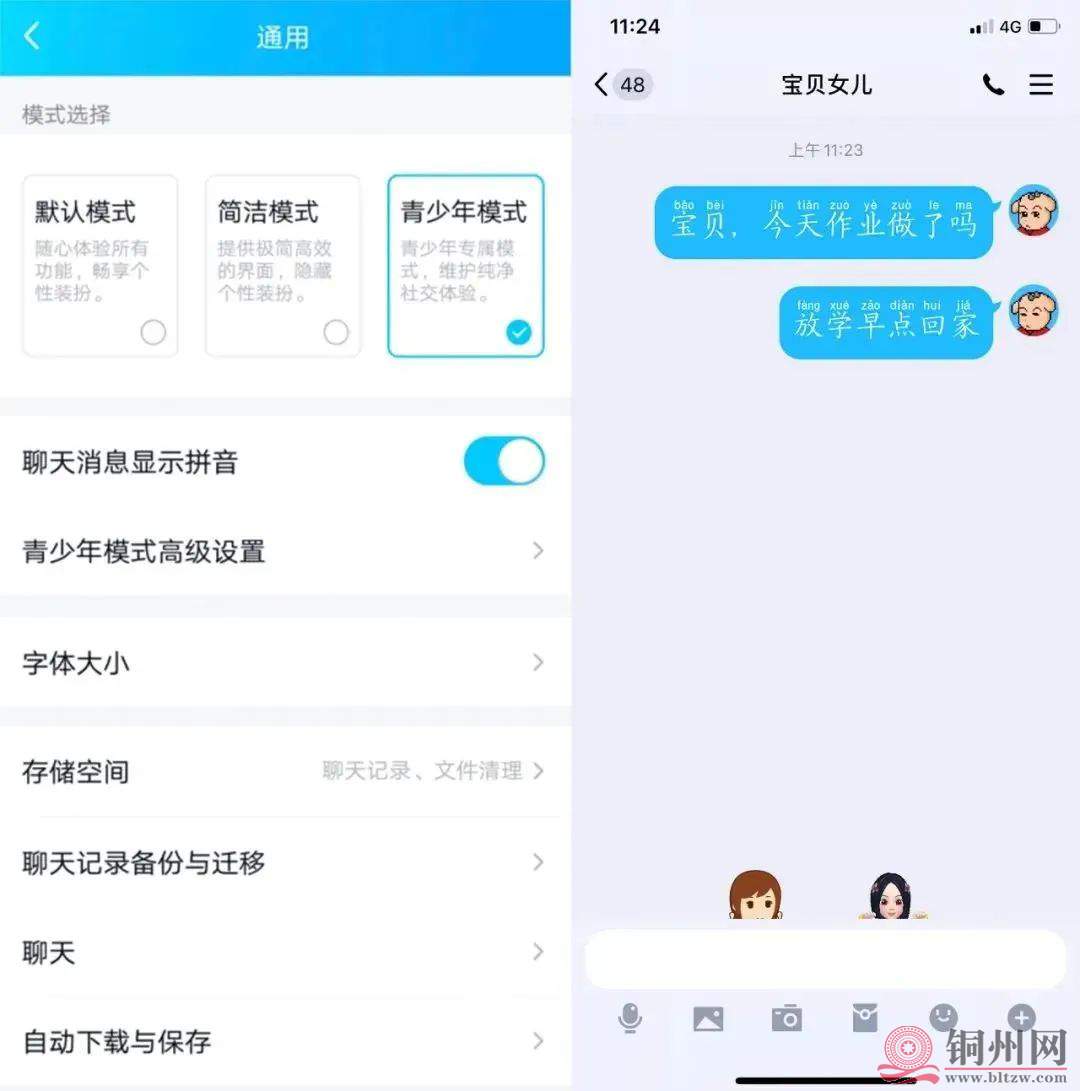Open the 聊天 settings row
Image resolution: width=1080 pixels, height=1091 pixels.
pyautogui.click(x=285, y=952)
